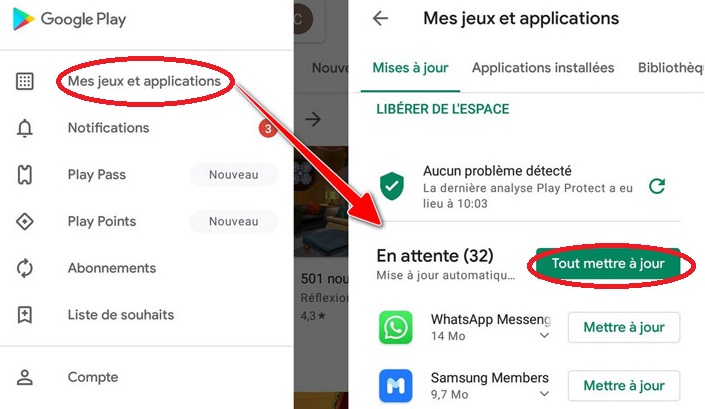Open Play Pass menu entry
This screenshot has width=705, height=409.
tap(97, 175)
